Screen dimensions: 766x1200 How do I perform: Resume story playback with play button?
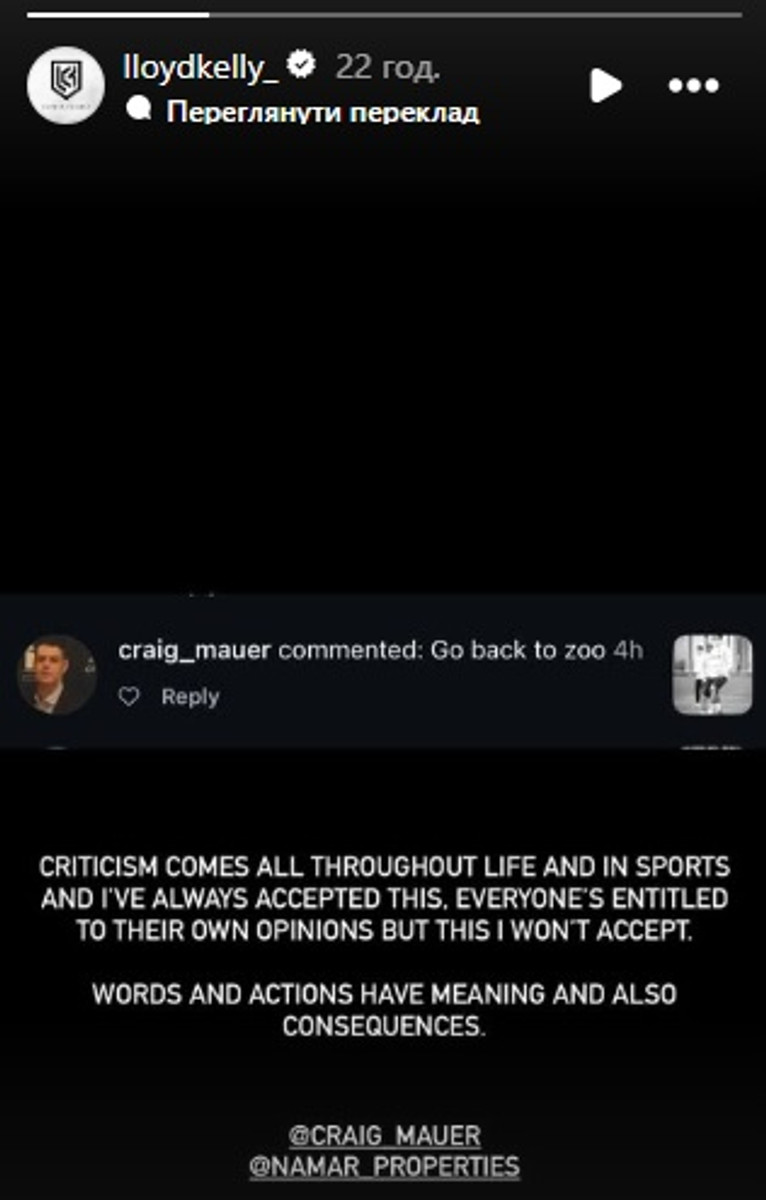(x=605, y=86)
